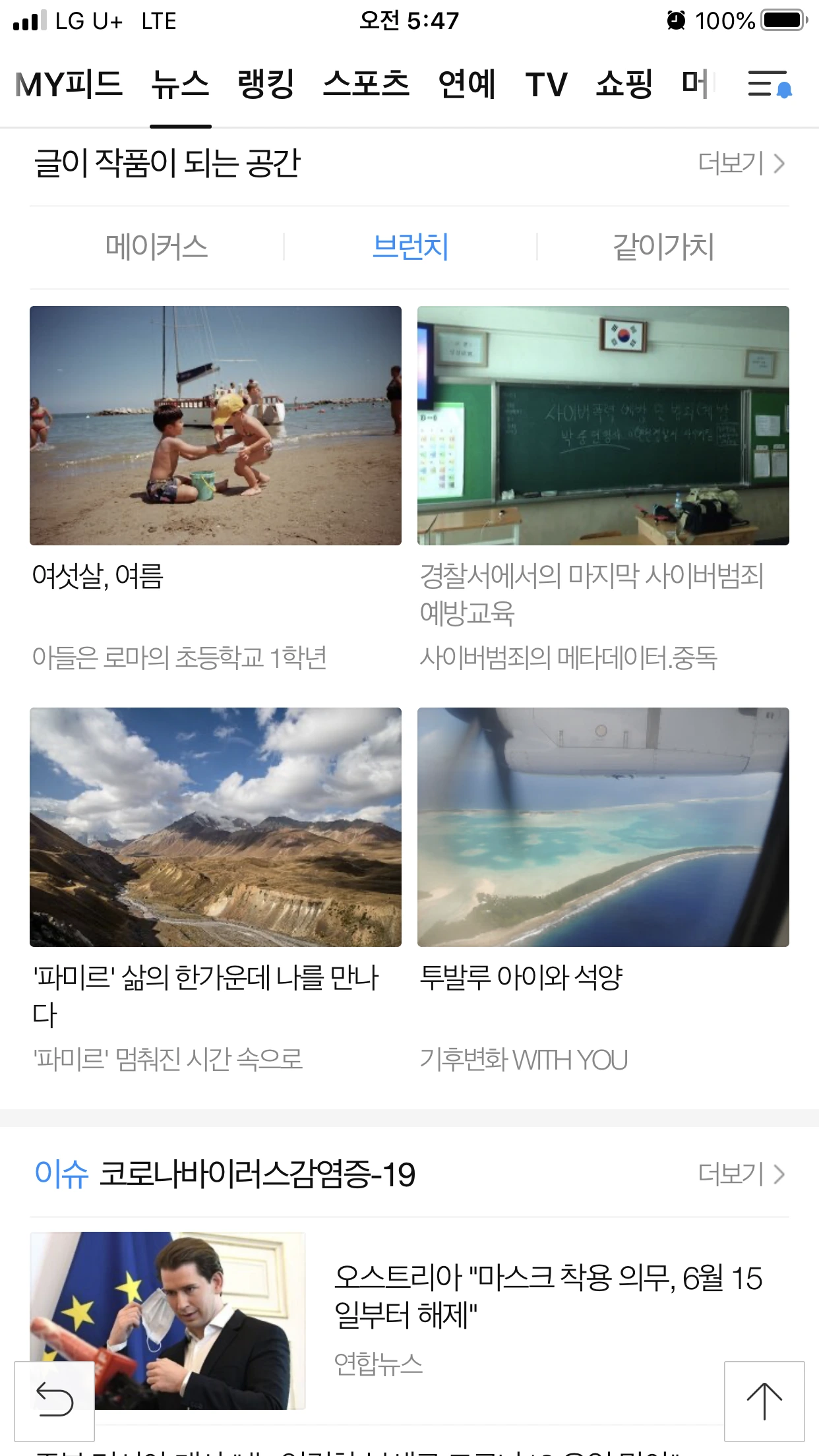The width and height of the screenshot is (819, 1456).
Task: Open the 투발루 아이와 석양 card
Action: tap(603, 827)
